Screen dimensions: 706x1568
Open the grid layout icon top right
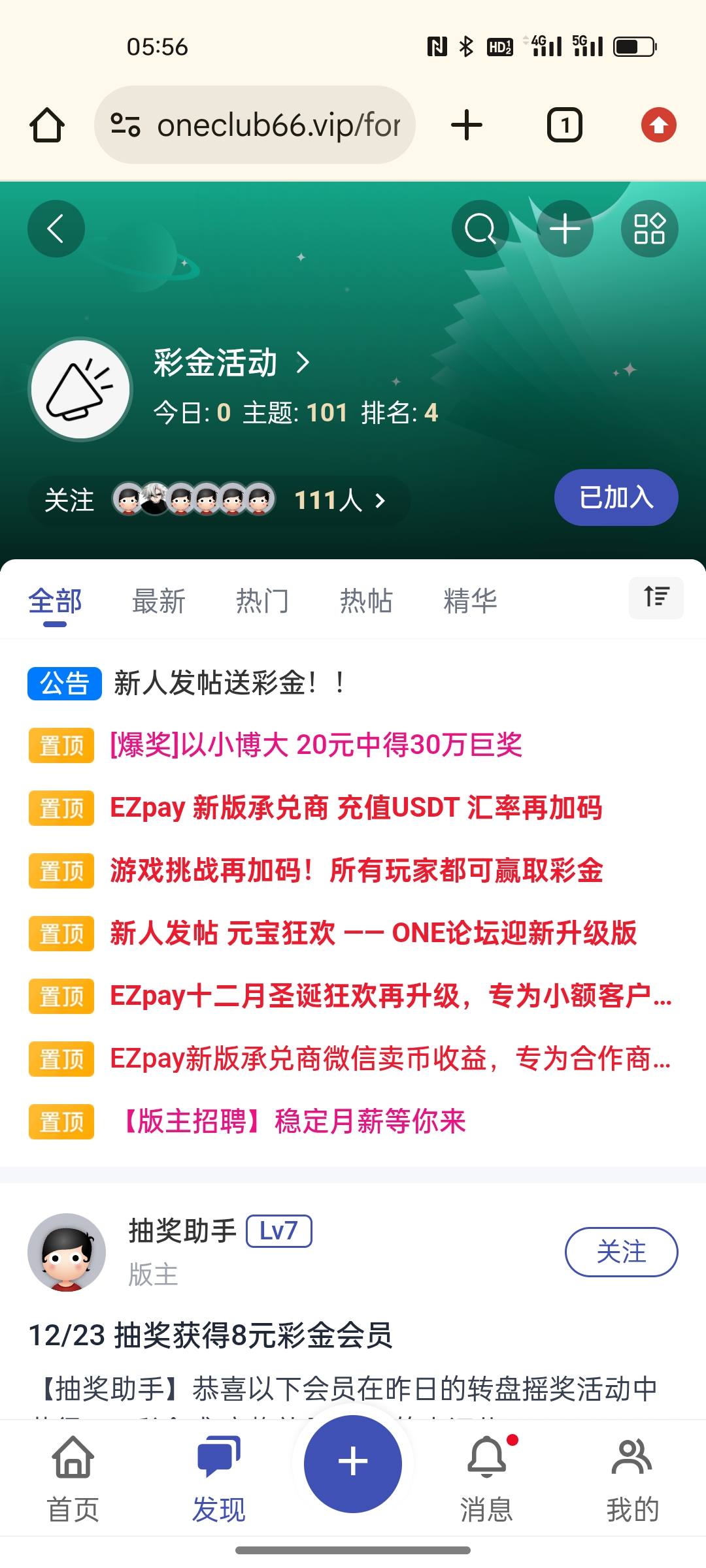pyautogui.click(x=648, y=229)
